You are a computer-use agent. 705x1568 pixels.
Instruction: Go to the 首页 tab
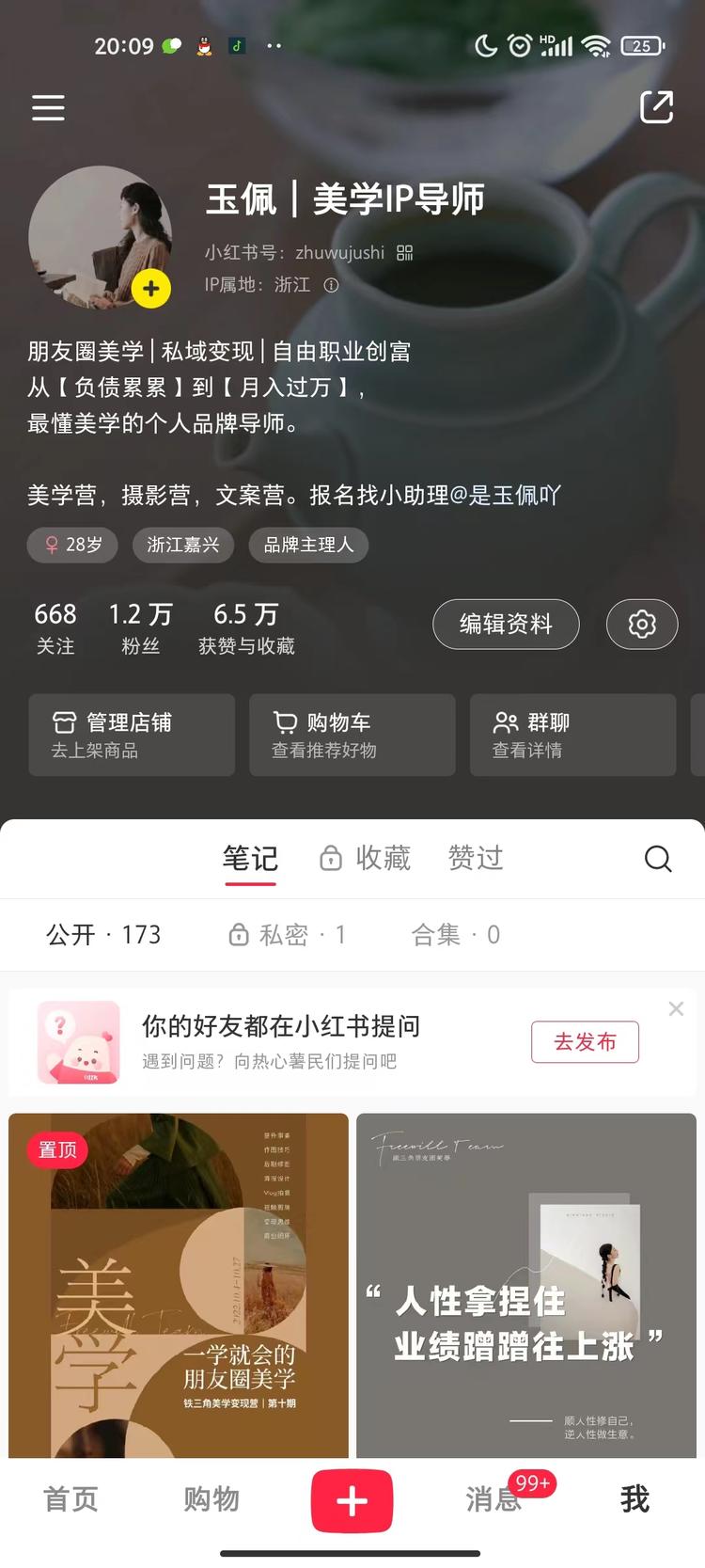coord(70,1498)
